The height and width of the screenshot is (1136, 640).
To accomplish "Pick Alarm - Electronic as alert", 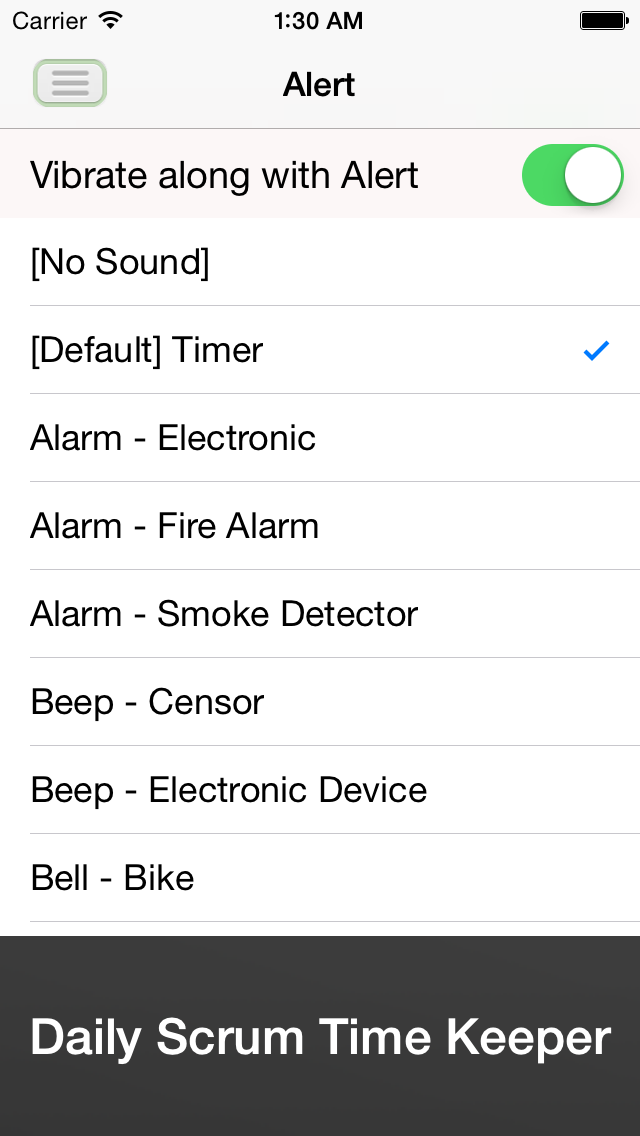I will (320, 438).
